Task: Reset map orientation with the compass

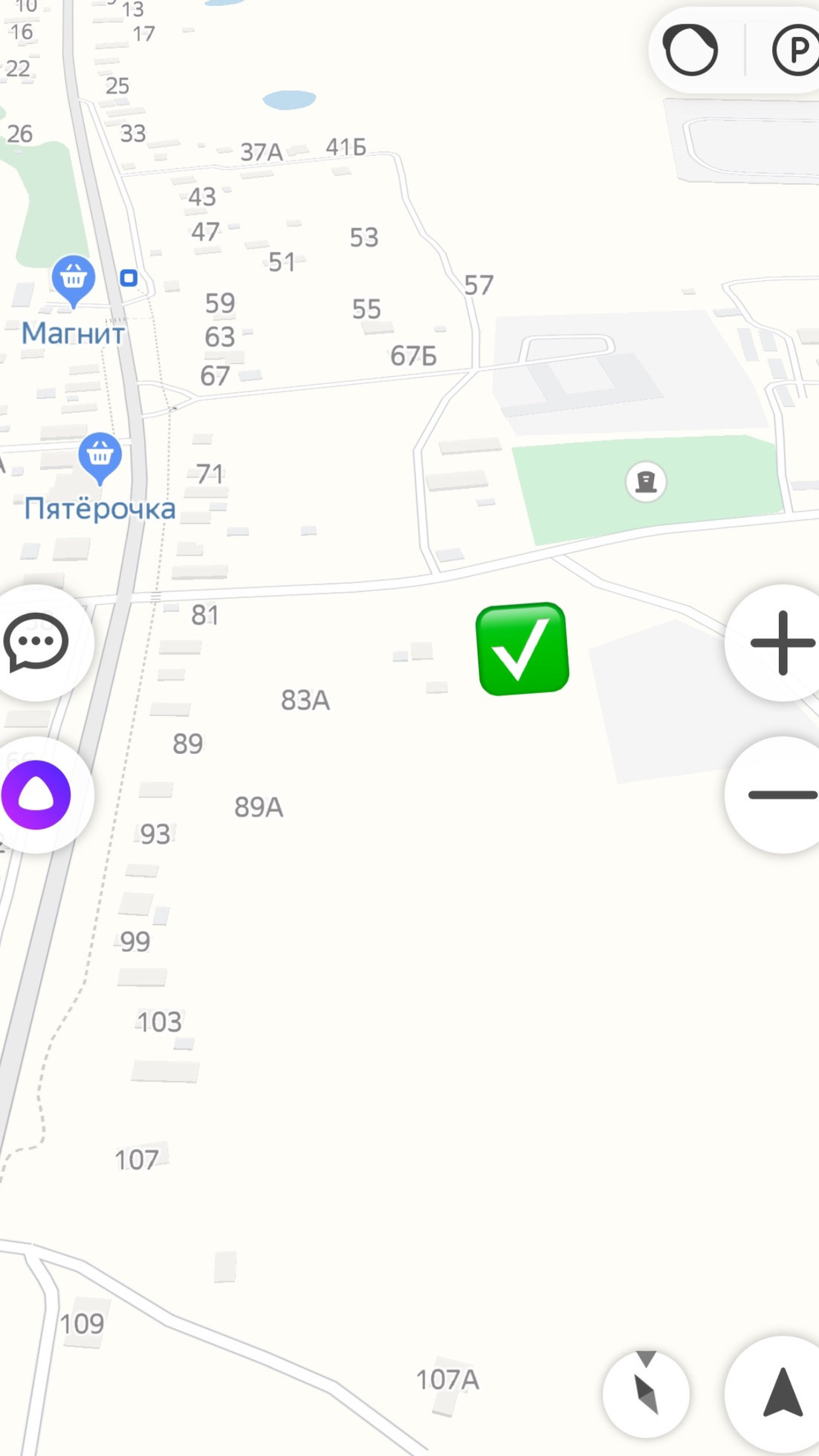Action: [x=646, y=1394]
